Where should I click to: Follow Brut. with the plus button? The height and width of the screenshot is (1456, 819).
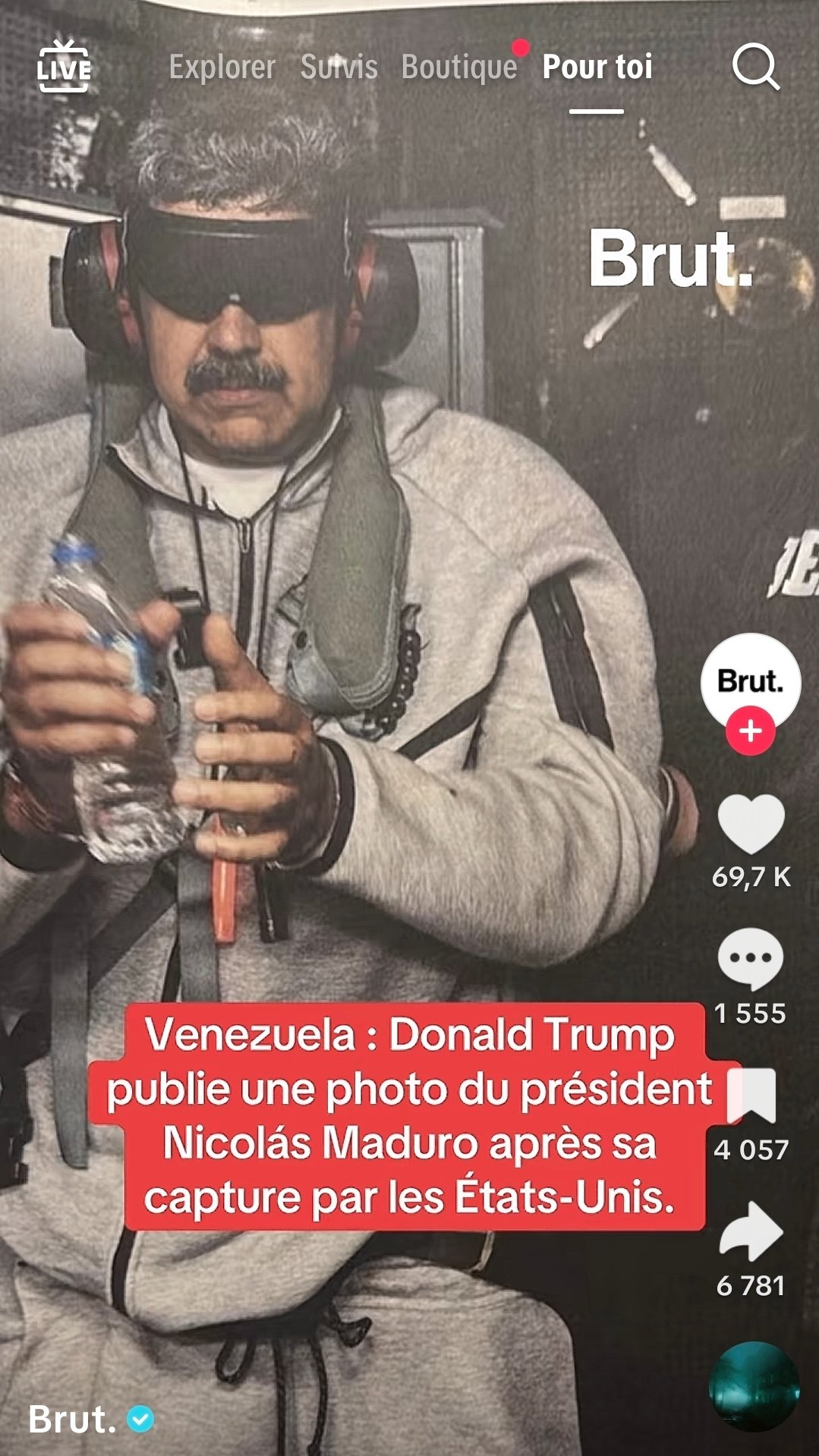[750, 731]
